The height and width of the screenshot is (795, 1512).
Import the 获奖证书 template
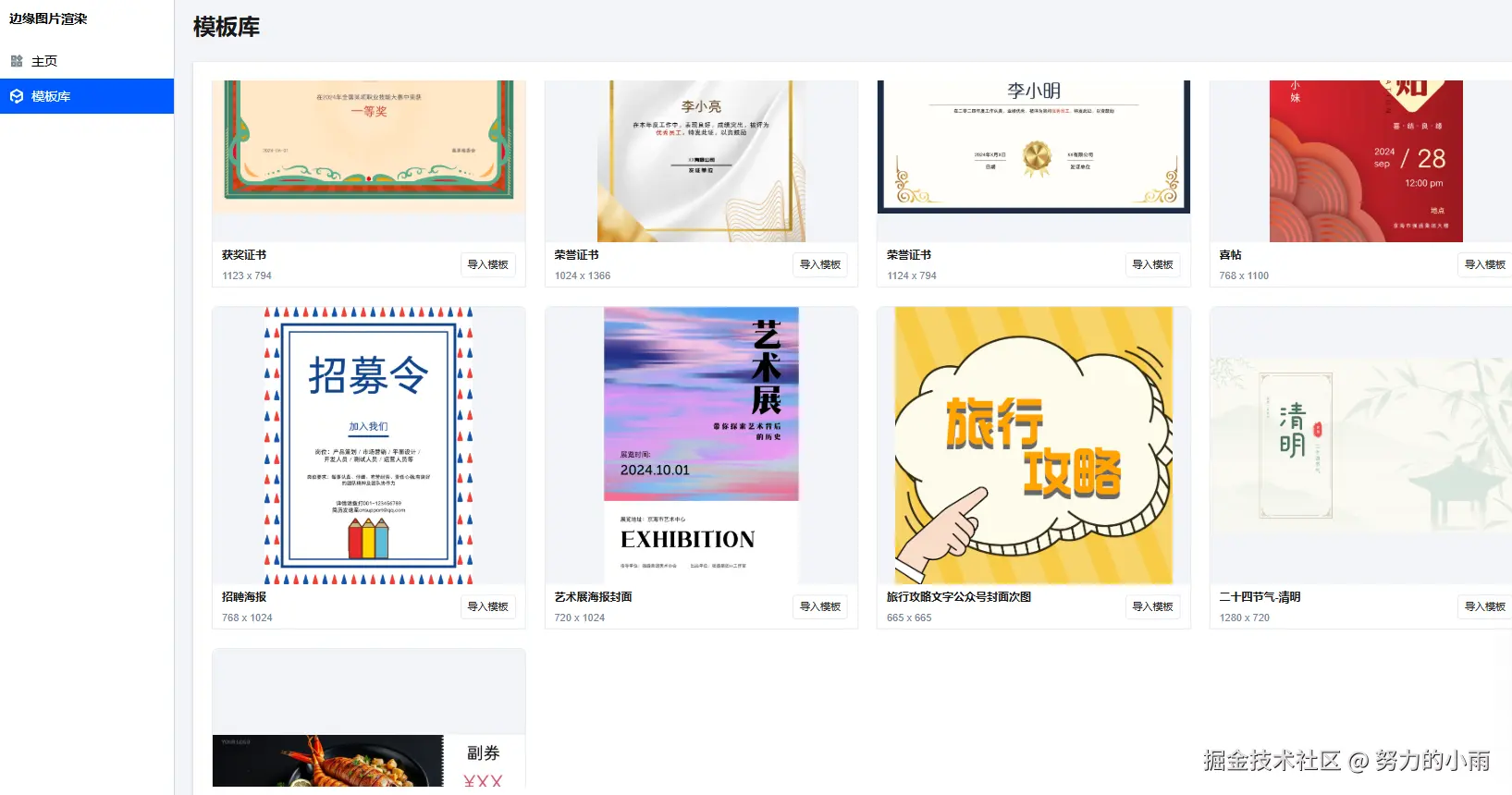pos(487,264)
